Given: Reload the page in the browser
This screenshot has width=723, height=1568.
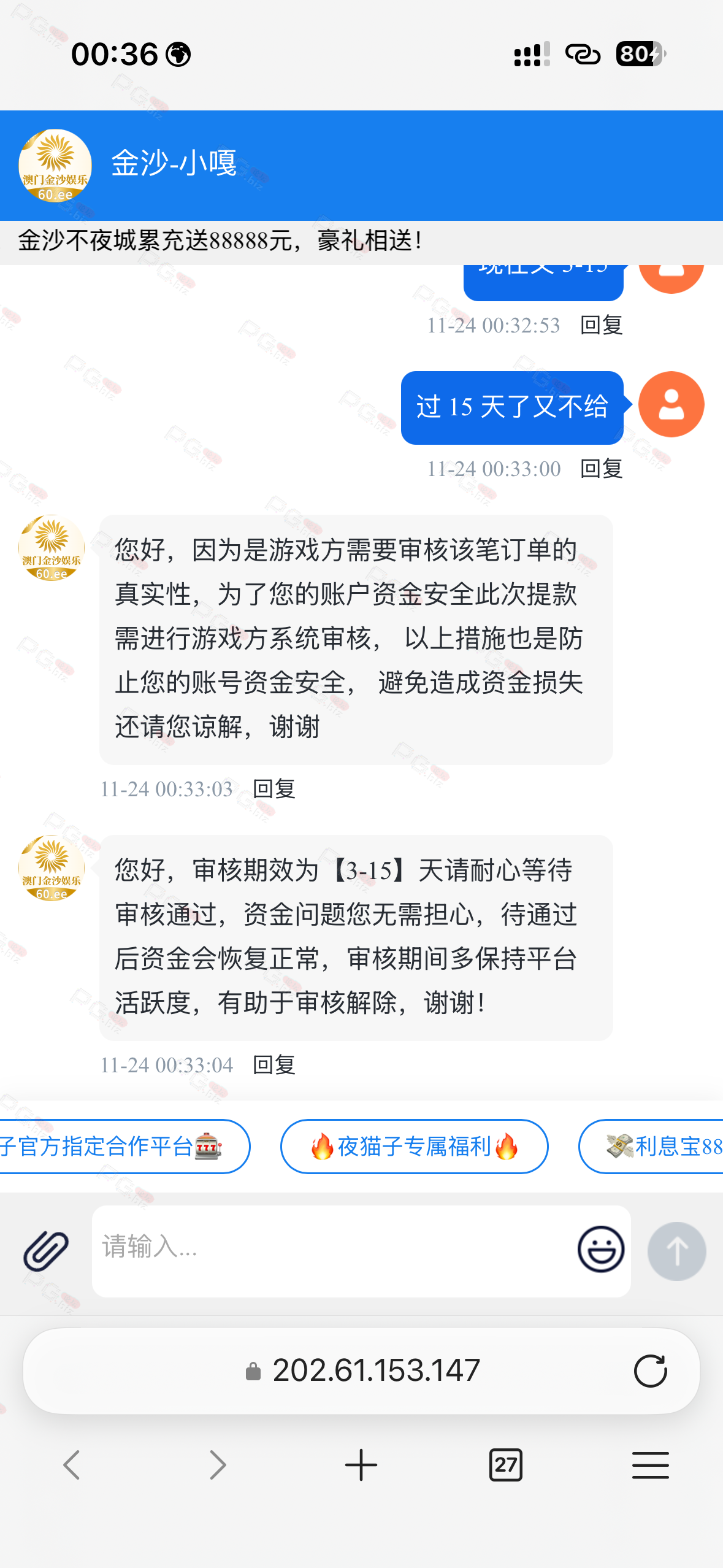Looking at the screenshot, I should coord(650,1370).
